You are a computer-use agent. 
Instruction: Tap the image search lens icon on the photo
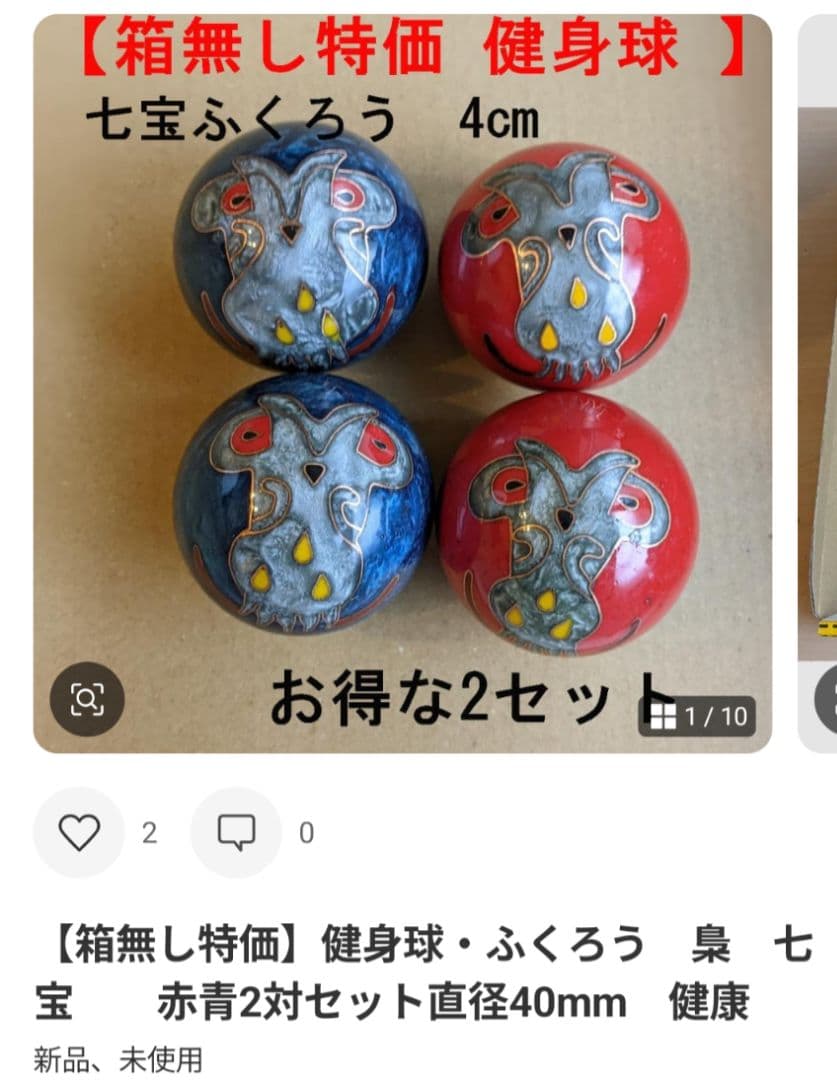coord(88,700)
